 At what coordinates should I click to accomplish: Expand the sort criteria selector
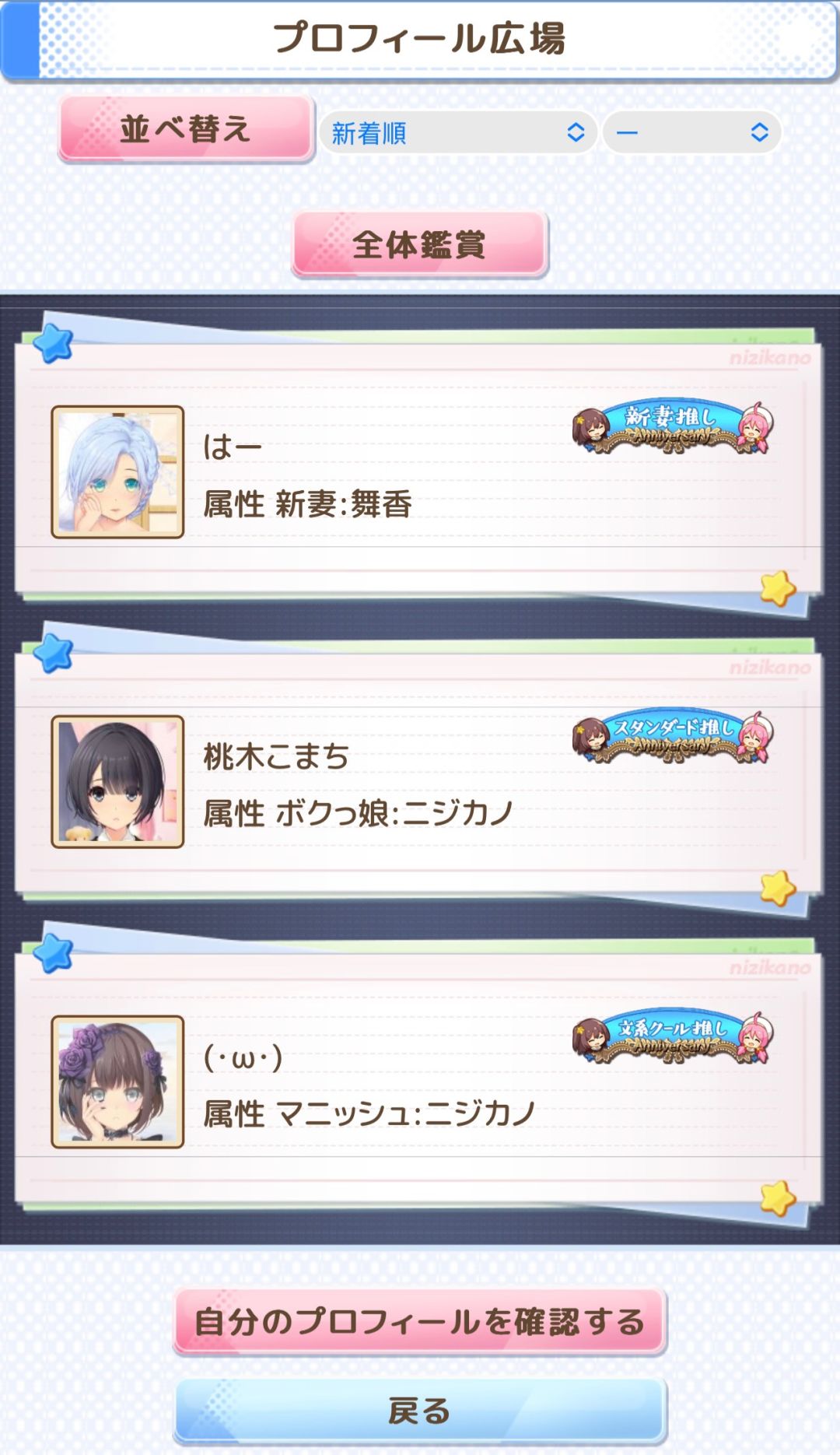459,132
